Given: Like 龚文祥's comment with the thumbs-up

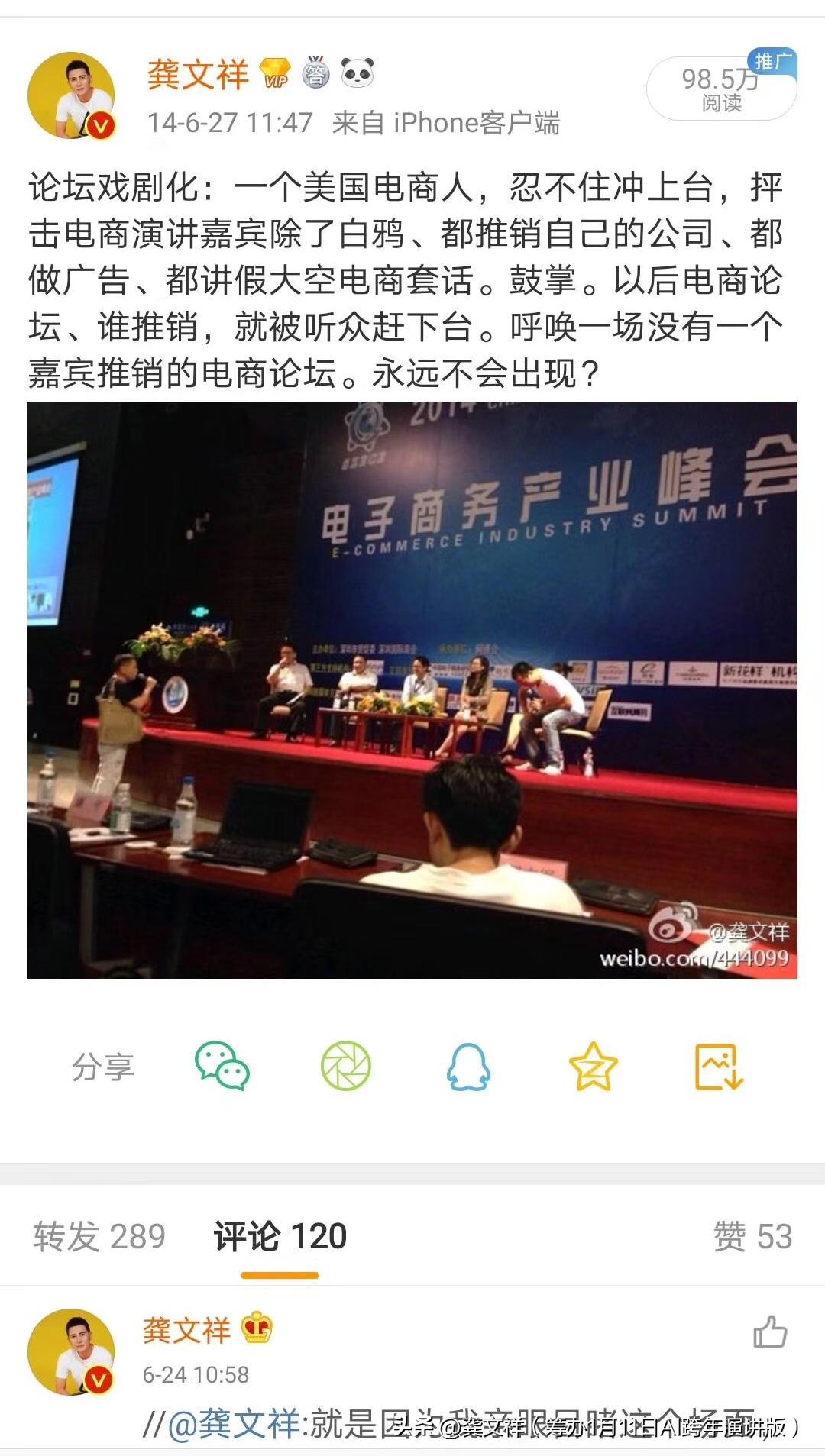Looking at the screenshot, I should 769,1332.
